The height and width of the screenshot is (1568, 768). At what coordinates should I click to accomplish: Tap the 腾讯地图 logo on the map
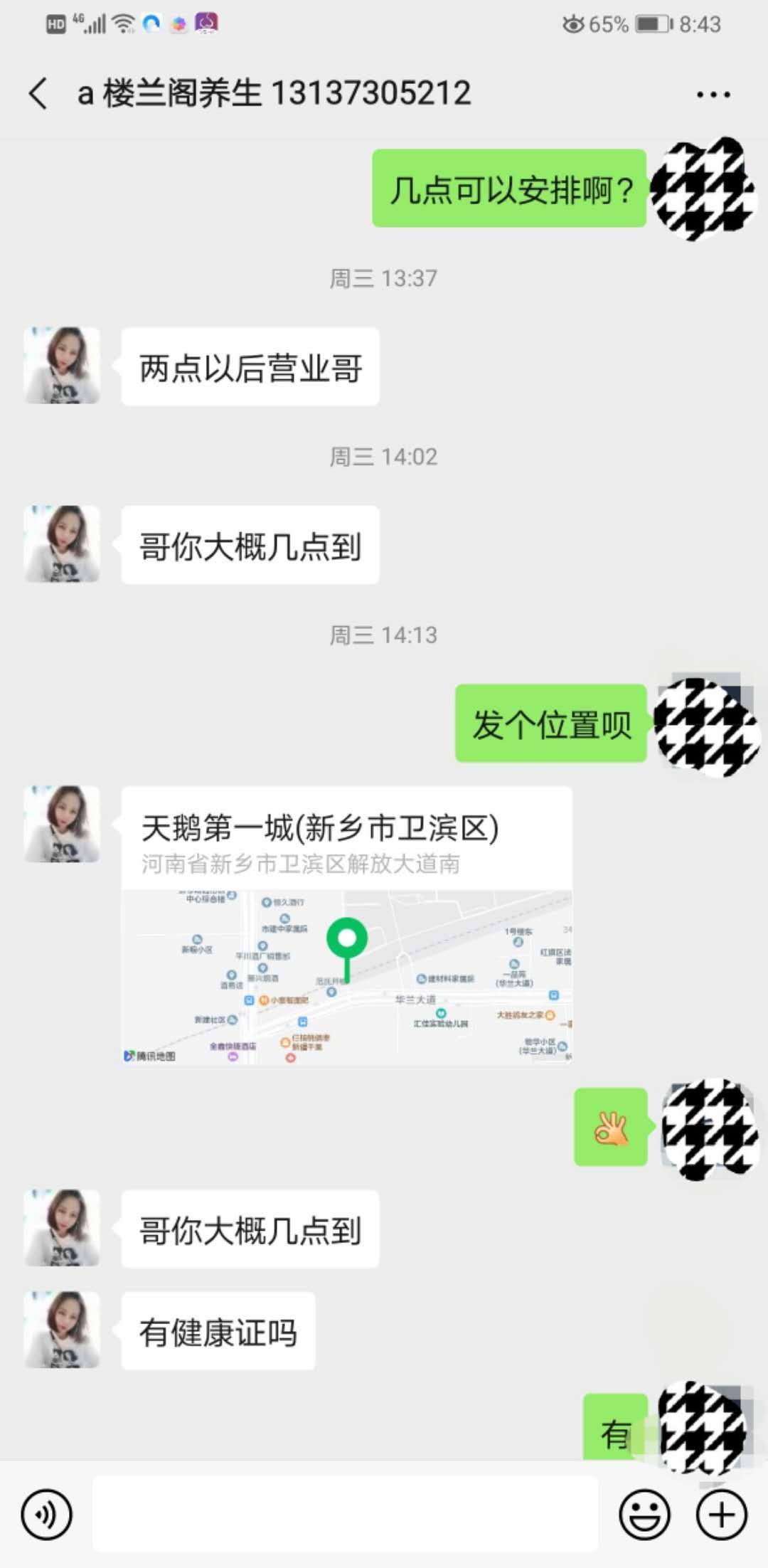click(149, 1056)
